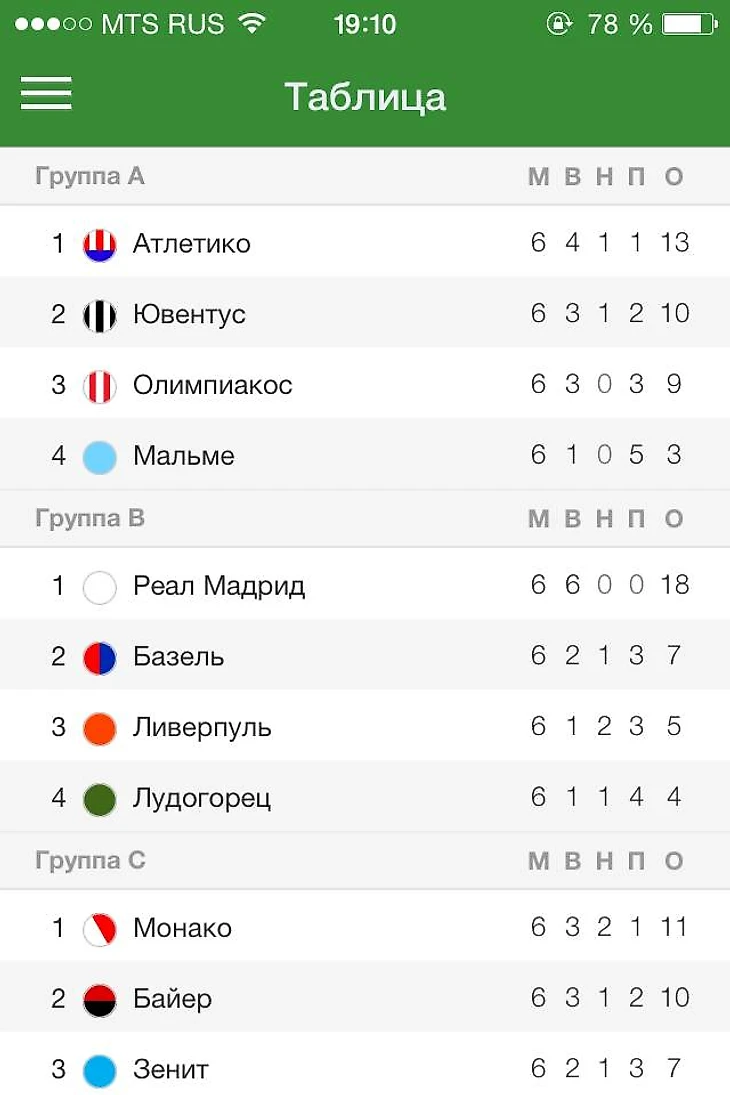730x1095 pixels.
Task: Tap the Мальме row
Action: click(x=184, y=457)
